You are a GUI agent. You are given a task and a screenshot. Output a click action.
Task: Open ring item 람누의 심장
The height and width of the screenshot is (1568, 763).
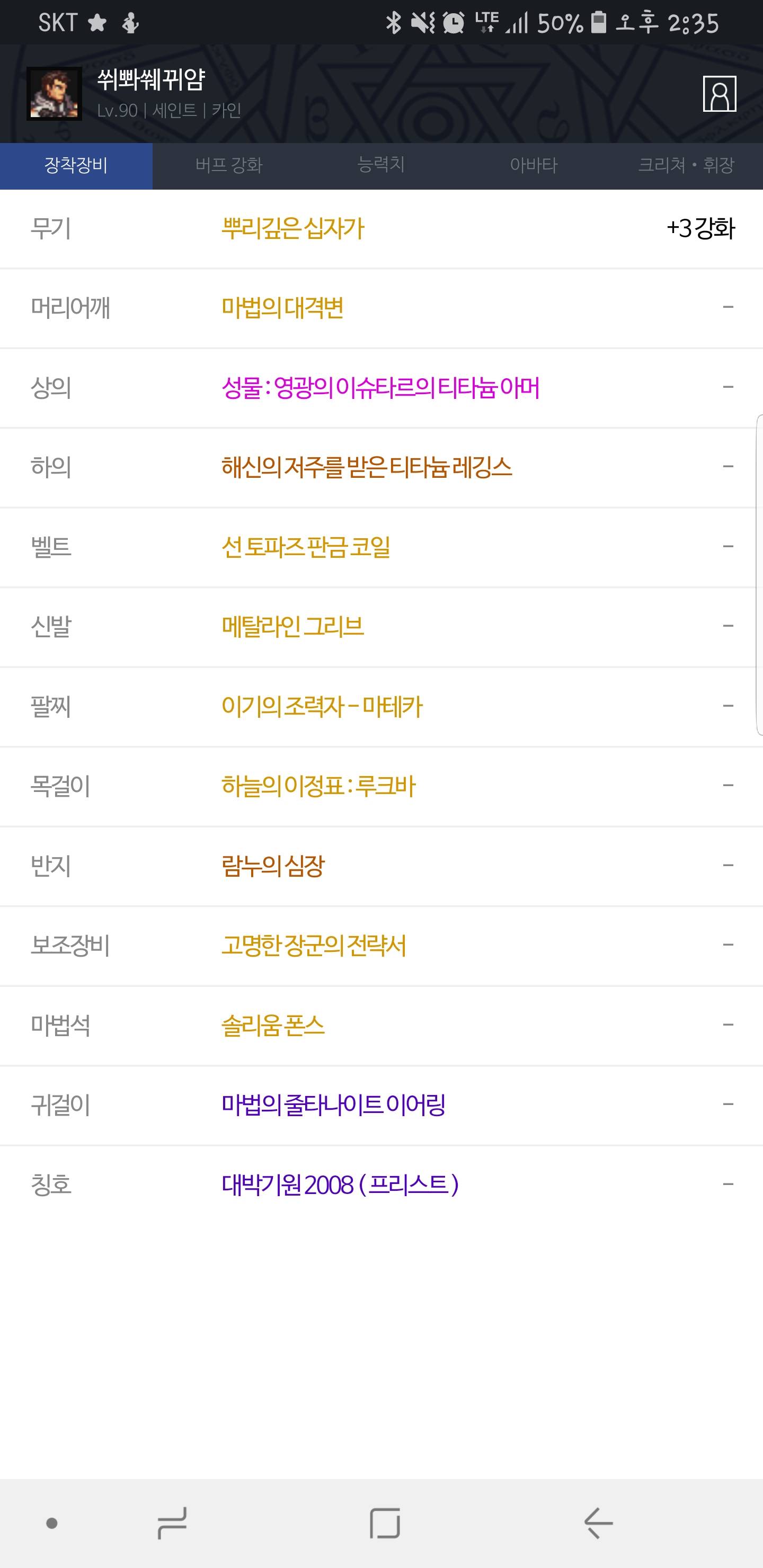[x=273, y=866]
